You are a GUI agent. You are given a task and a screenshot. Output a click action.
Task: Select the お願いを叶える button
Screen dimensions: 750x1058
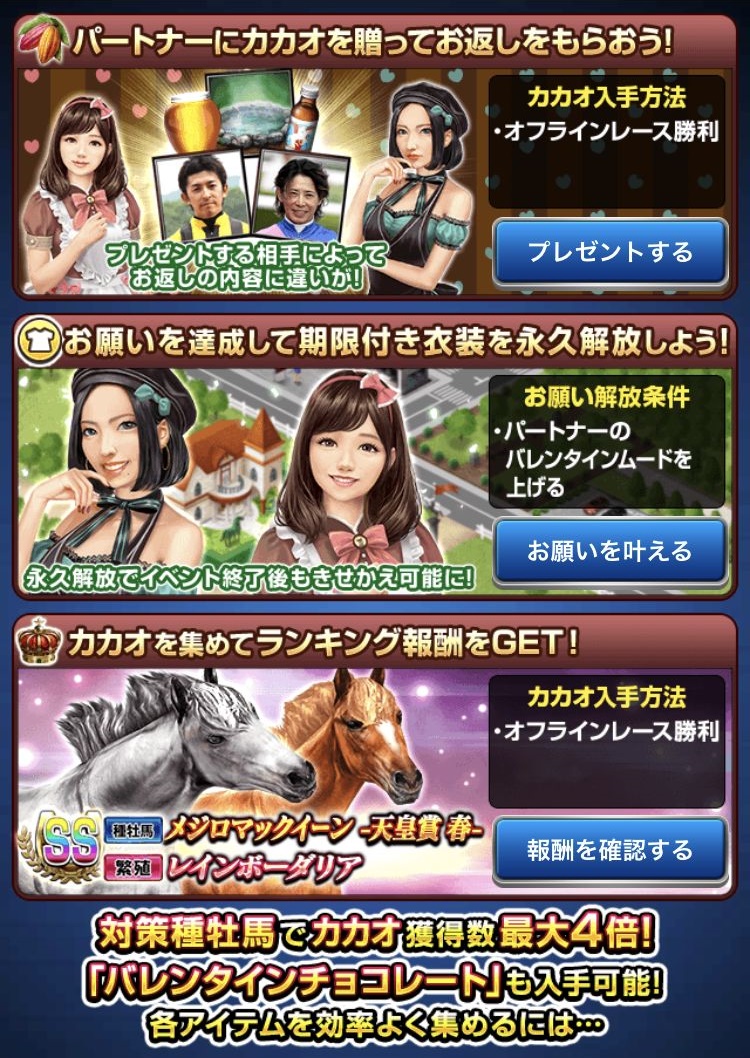(609, 551)
